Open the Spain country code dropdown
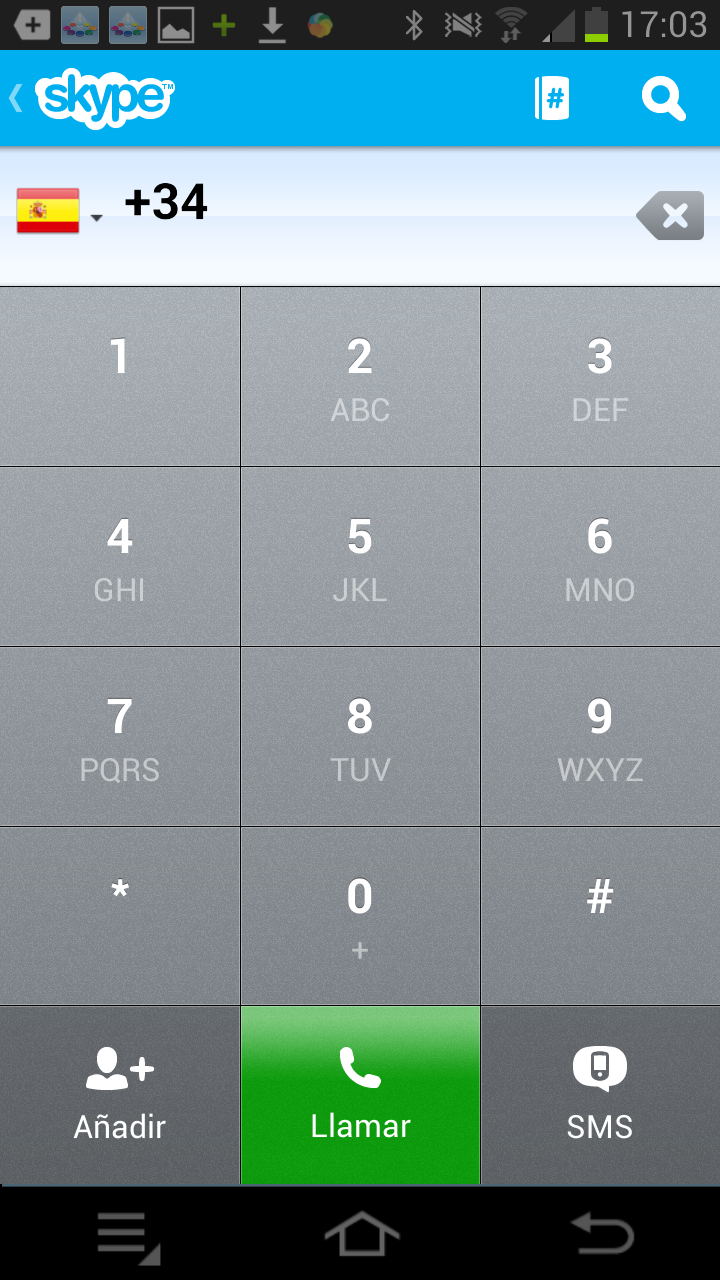720x1280 pixels. point(60,212)
